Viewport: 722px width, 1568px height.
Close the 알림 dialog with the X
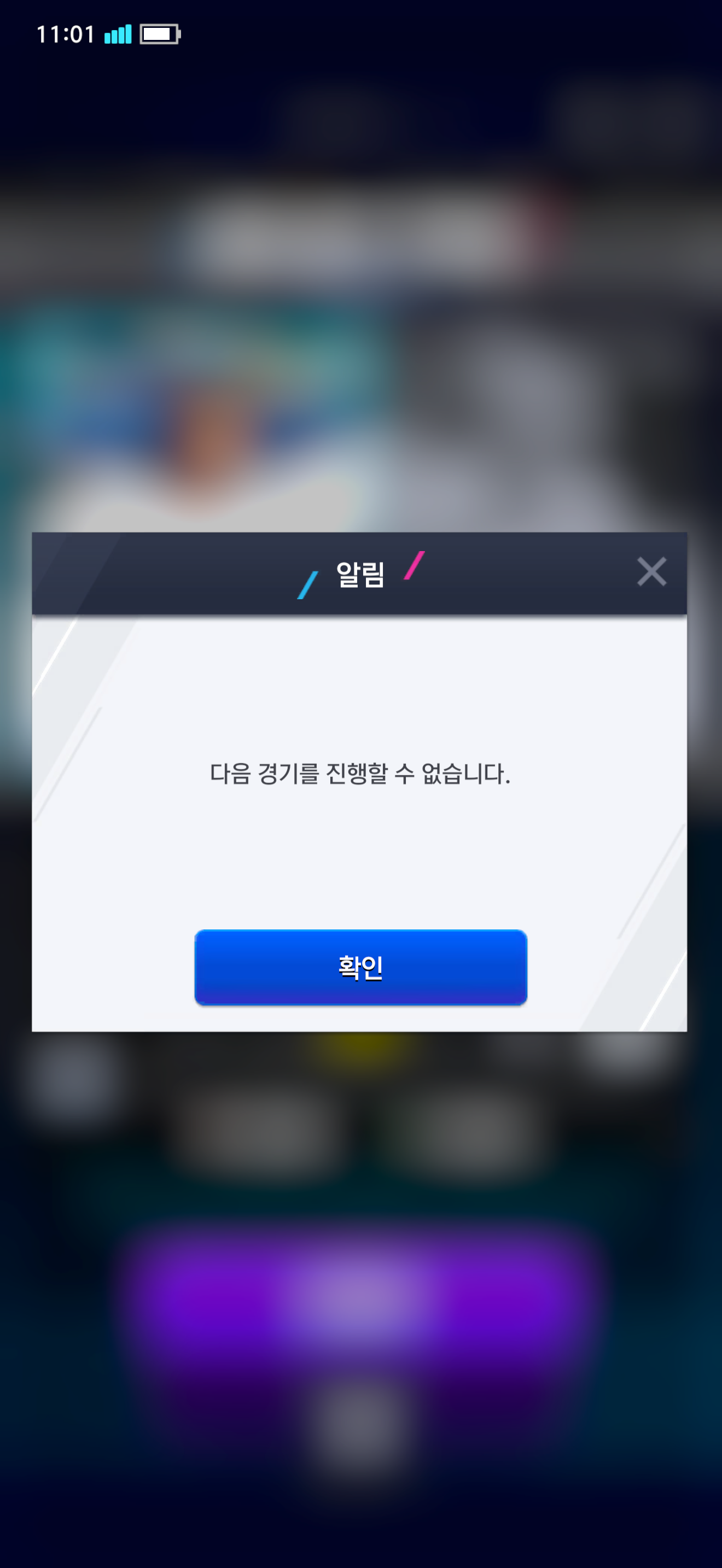tap(651, 571)
